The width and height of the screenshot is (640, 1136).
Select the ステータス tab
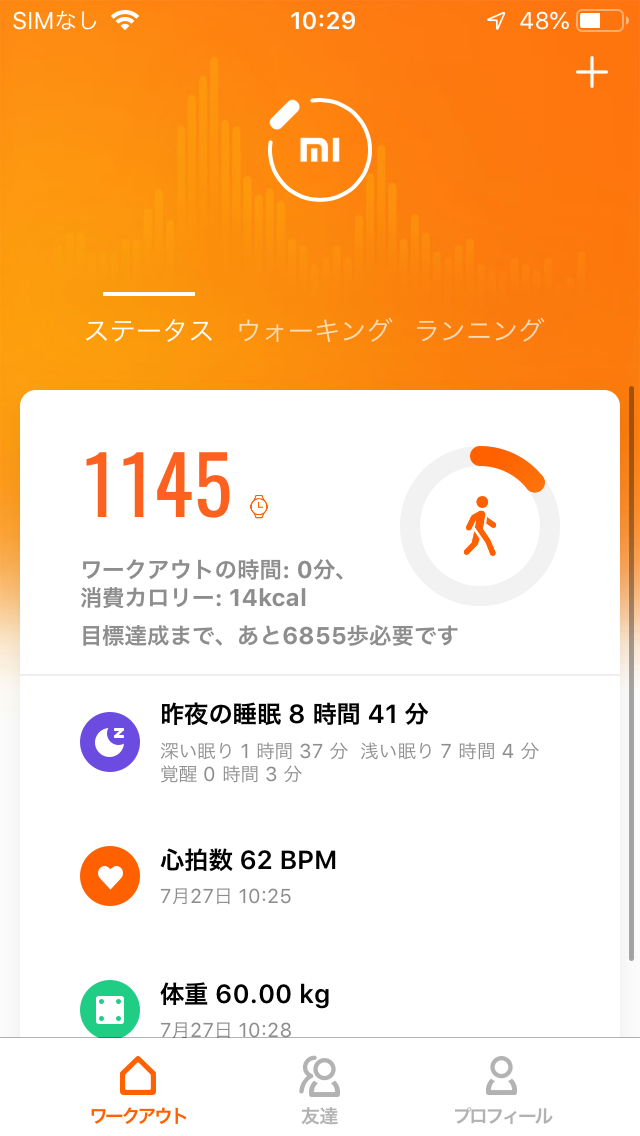pos(149,330)
